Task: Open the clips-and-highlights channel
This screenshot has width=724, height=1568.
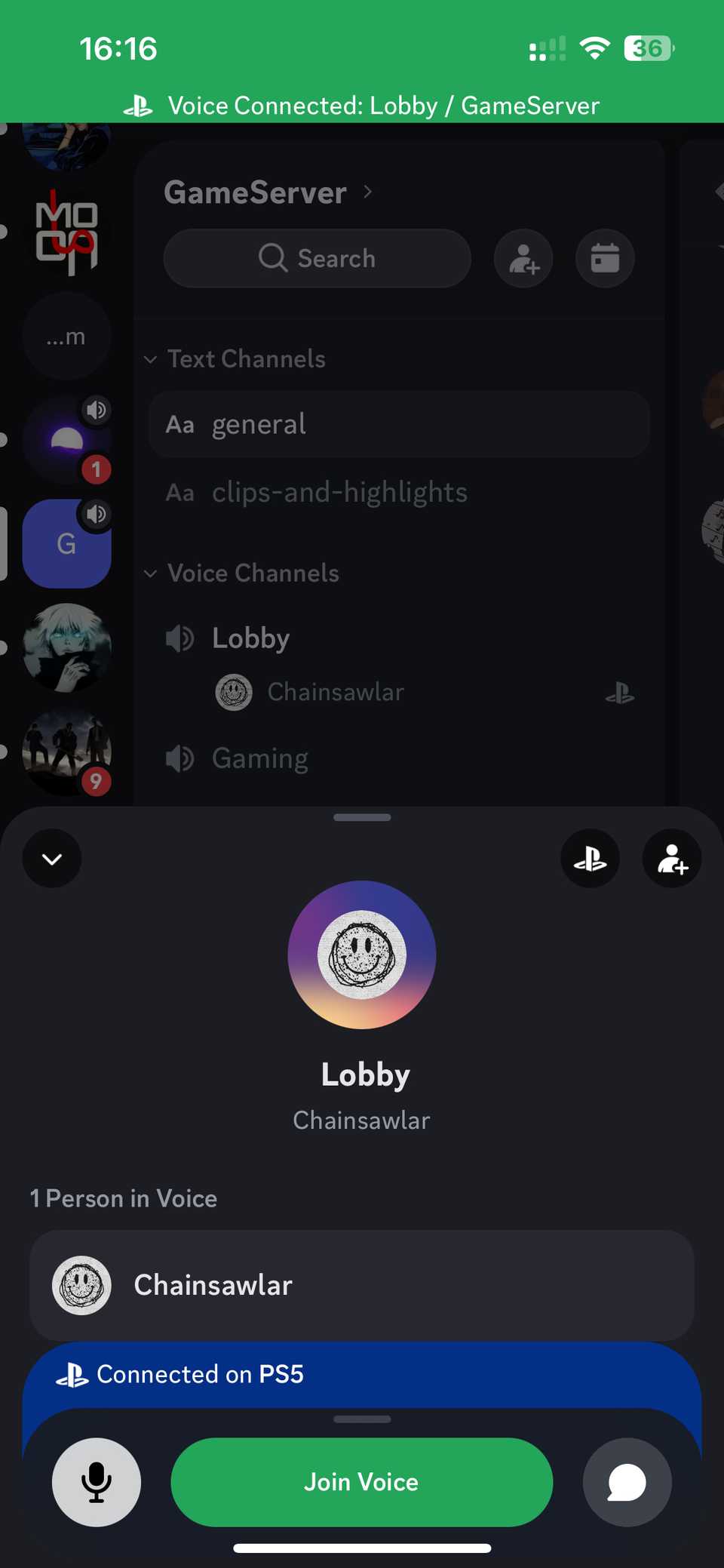Action: 339,491
